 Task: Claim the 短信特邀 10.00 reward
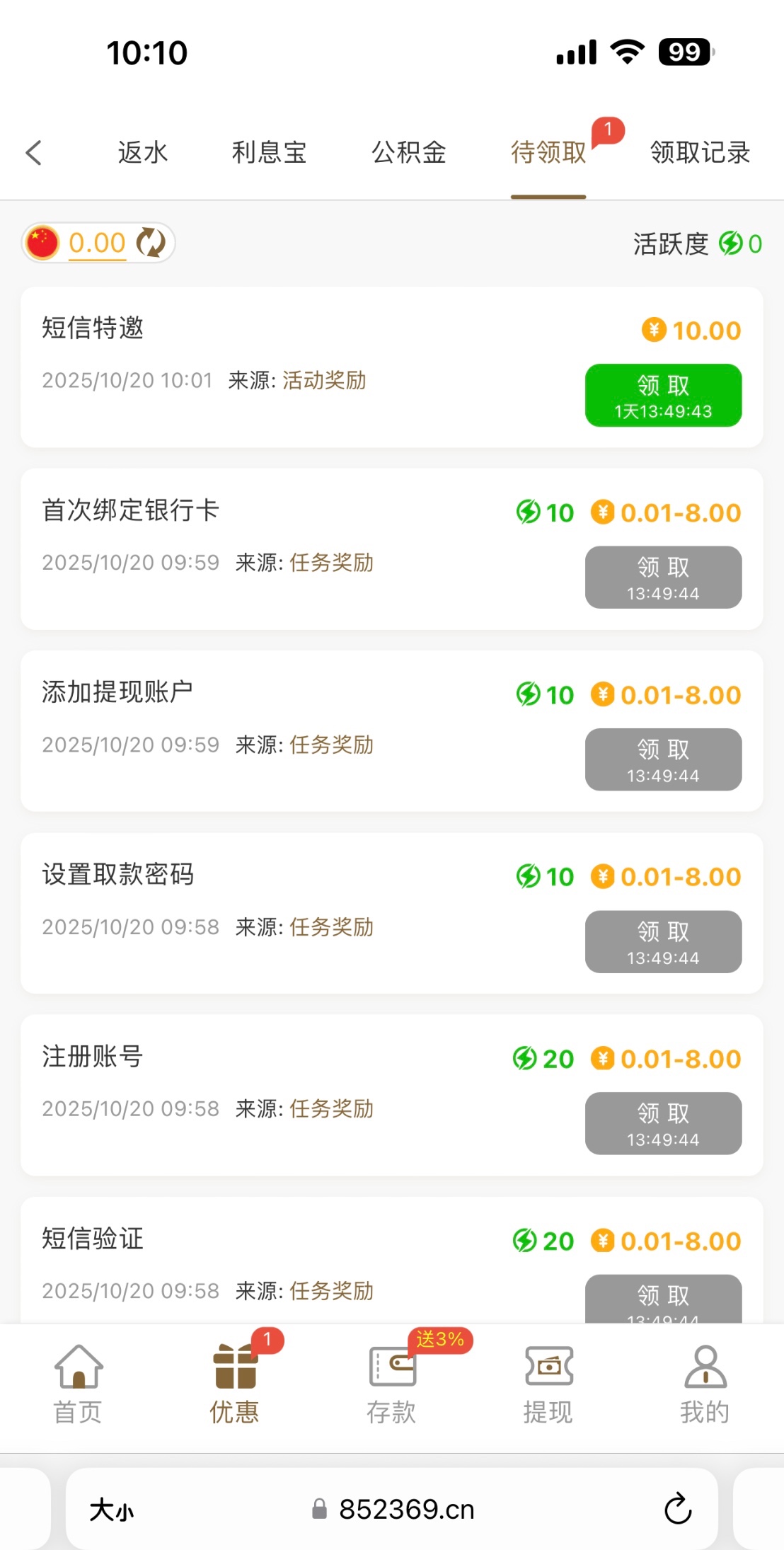[x=663, y=396]
